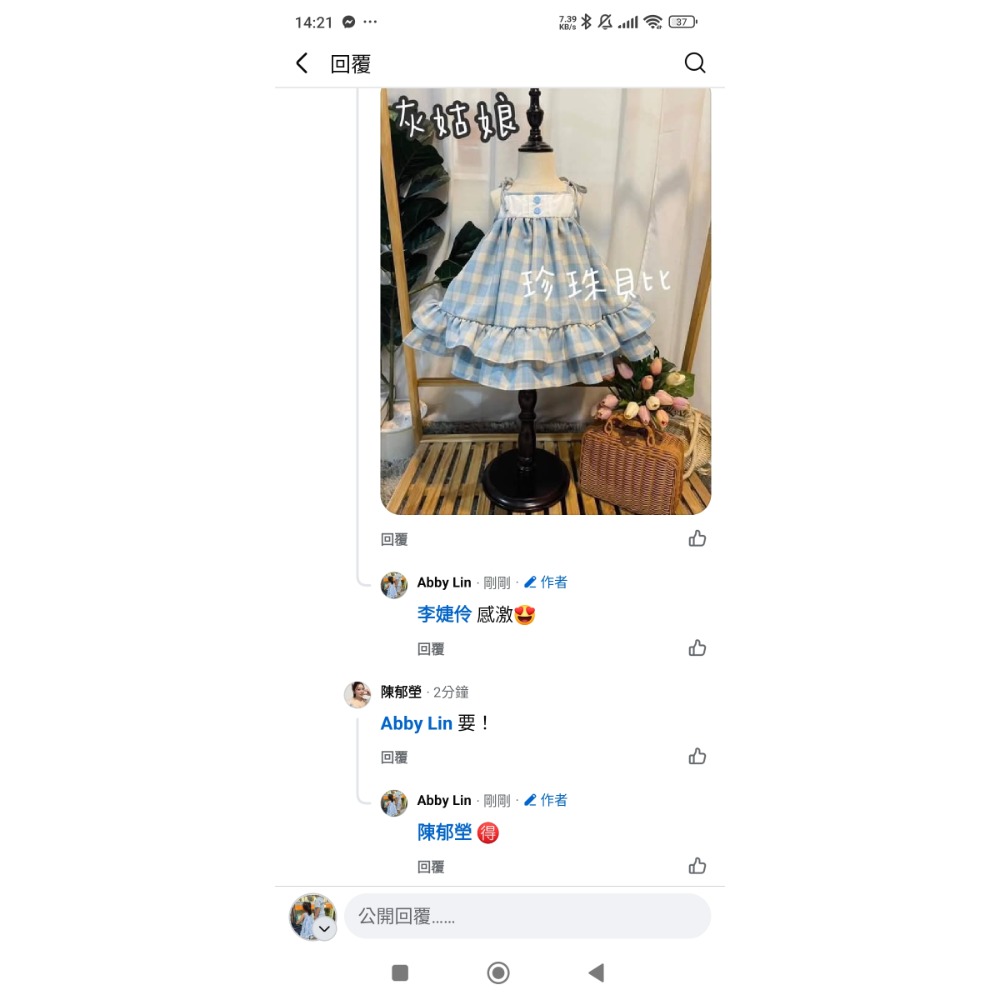Open the search magnifier icon
Viewport: 1000px width, 1000px height.
click(695, 64)
